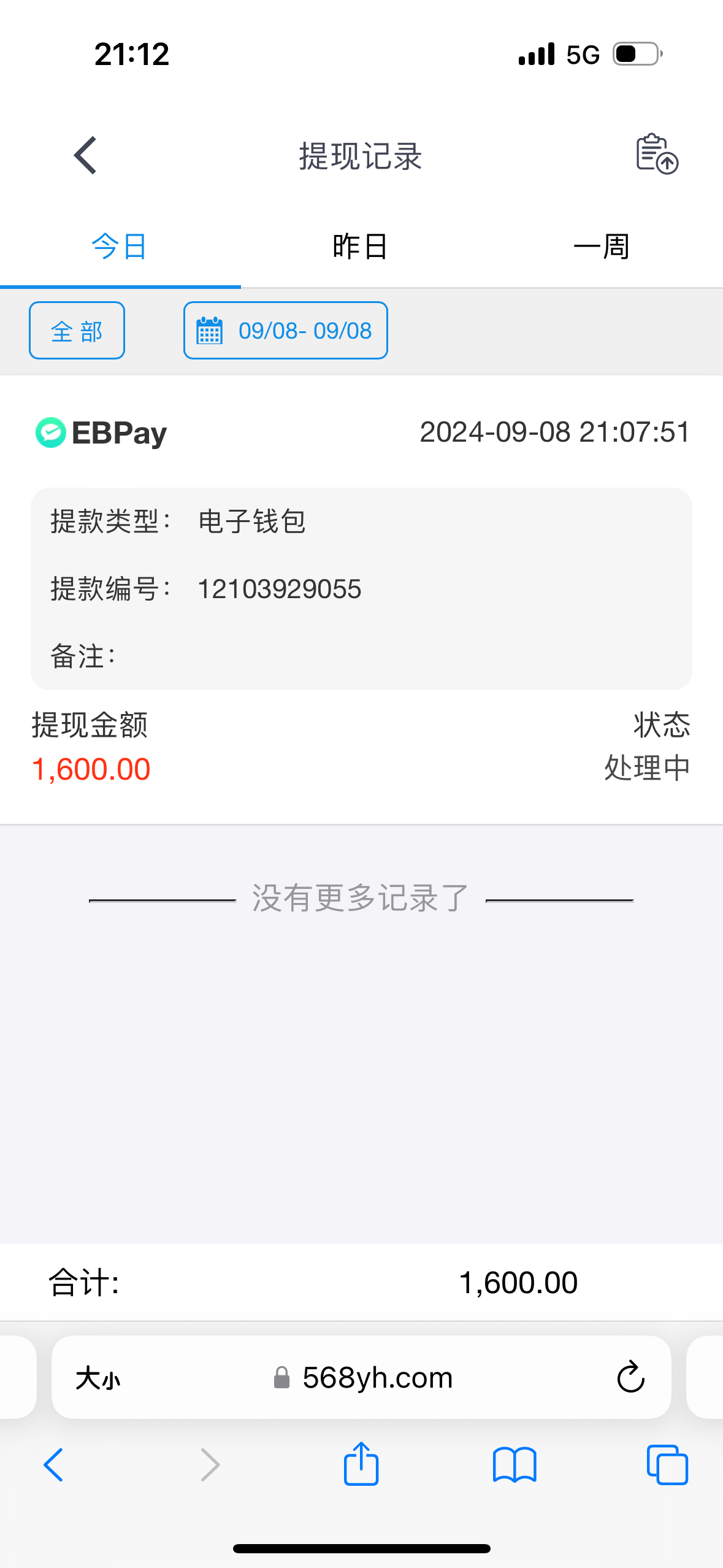
Task: Show all open Safari tabs
Action: point(667,1465)
